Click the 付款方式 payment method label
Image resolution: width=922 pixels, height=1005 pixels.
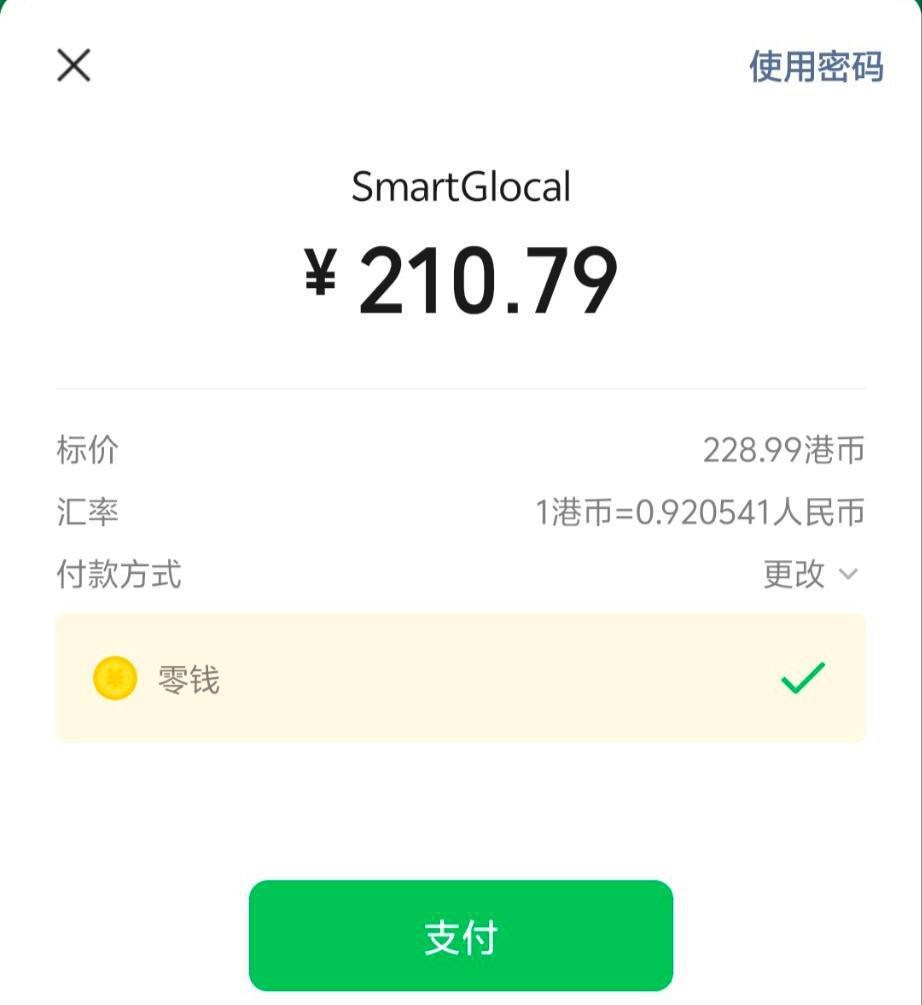[118, 575]
